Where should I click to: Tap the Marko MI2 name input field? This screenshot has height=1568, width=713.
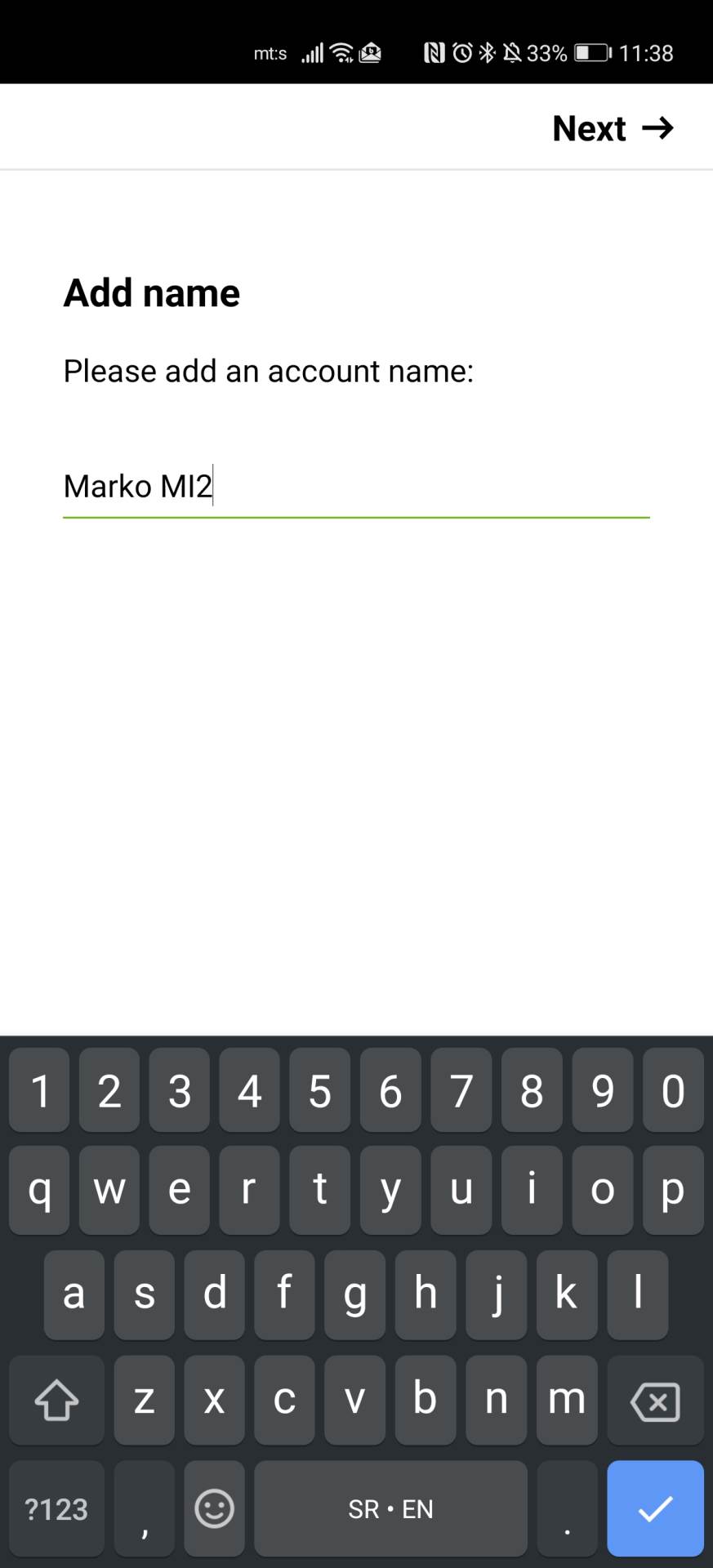click(x=356, y=486)
